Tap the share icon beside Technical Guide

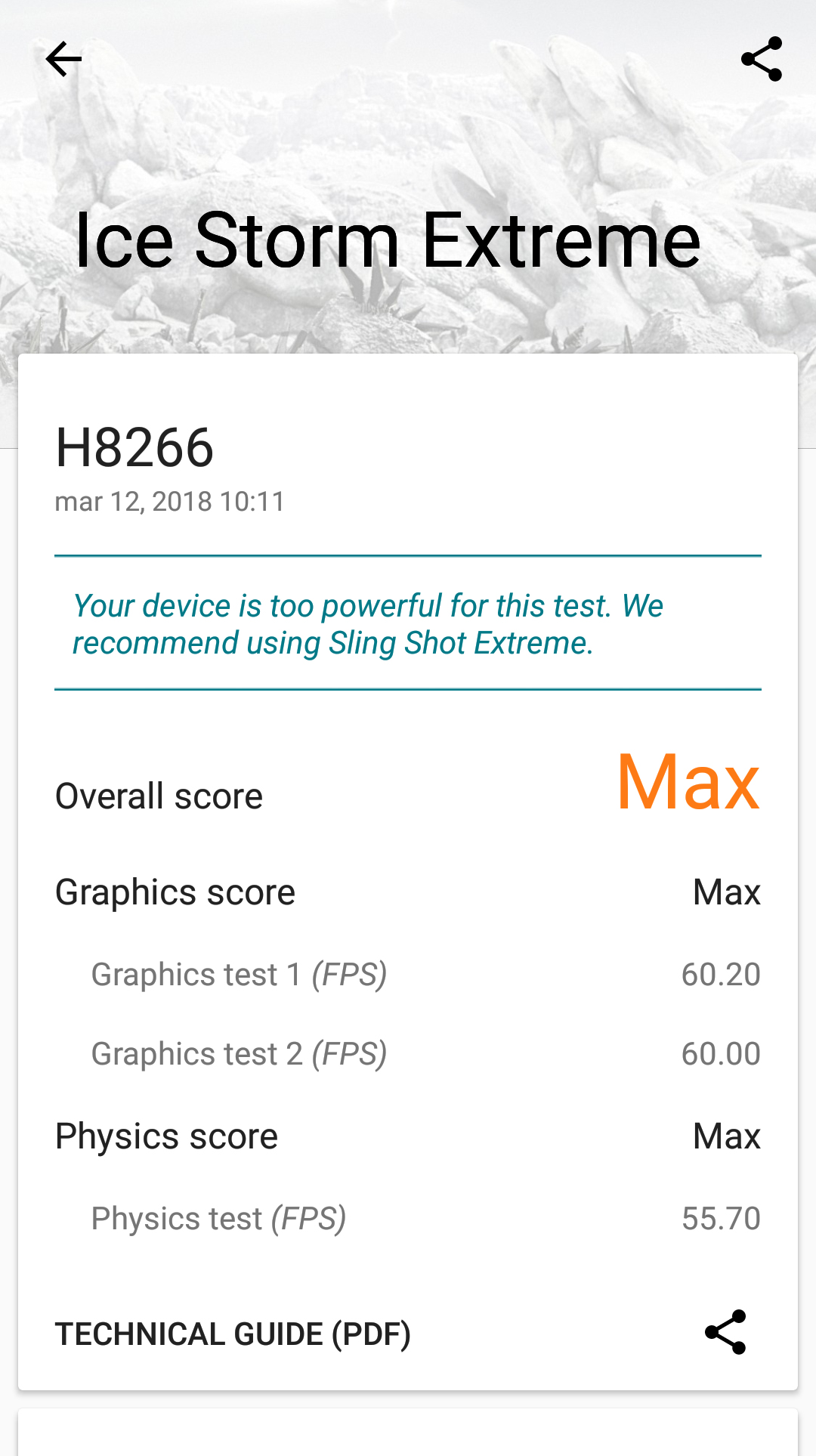click(x=725, y=1332)
